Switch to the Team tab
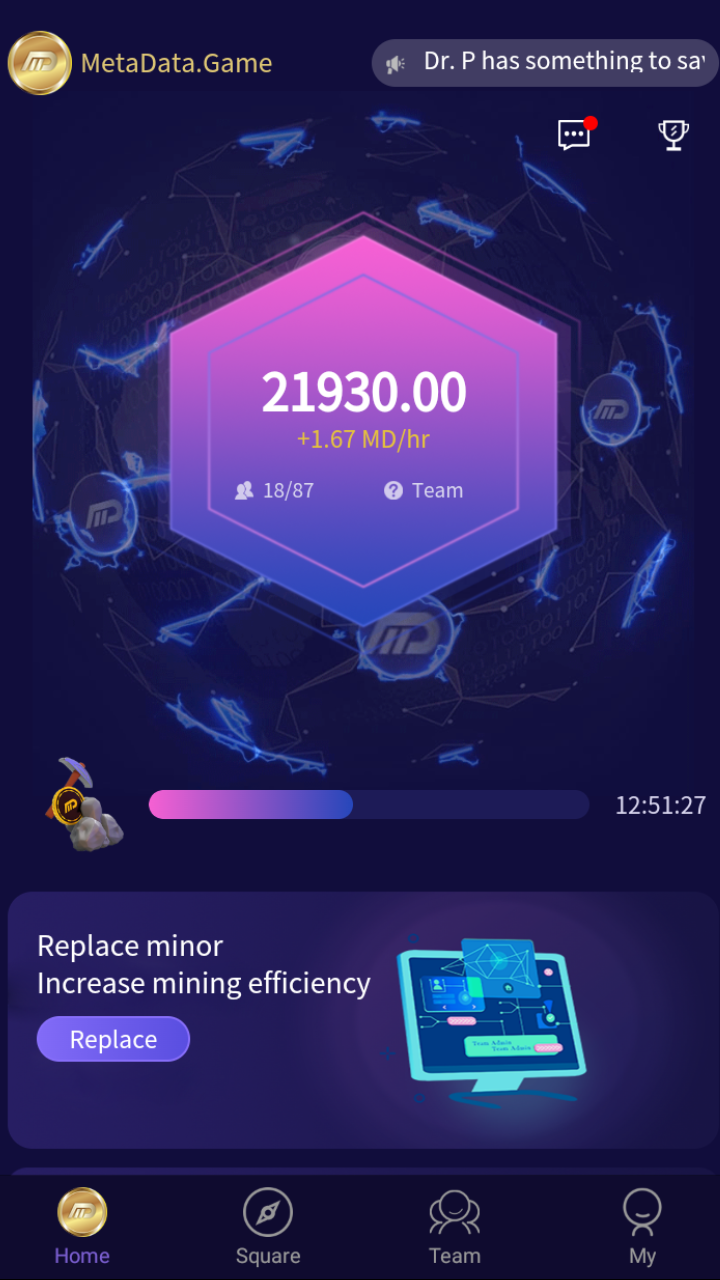The image size is (720, 1280). (455, 1227)
